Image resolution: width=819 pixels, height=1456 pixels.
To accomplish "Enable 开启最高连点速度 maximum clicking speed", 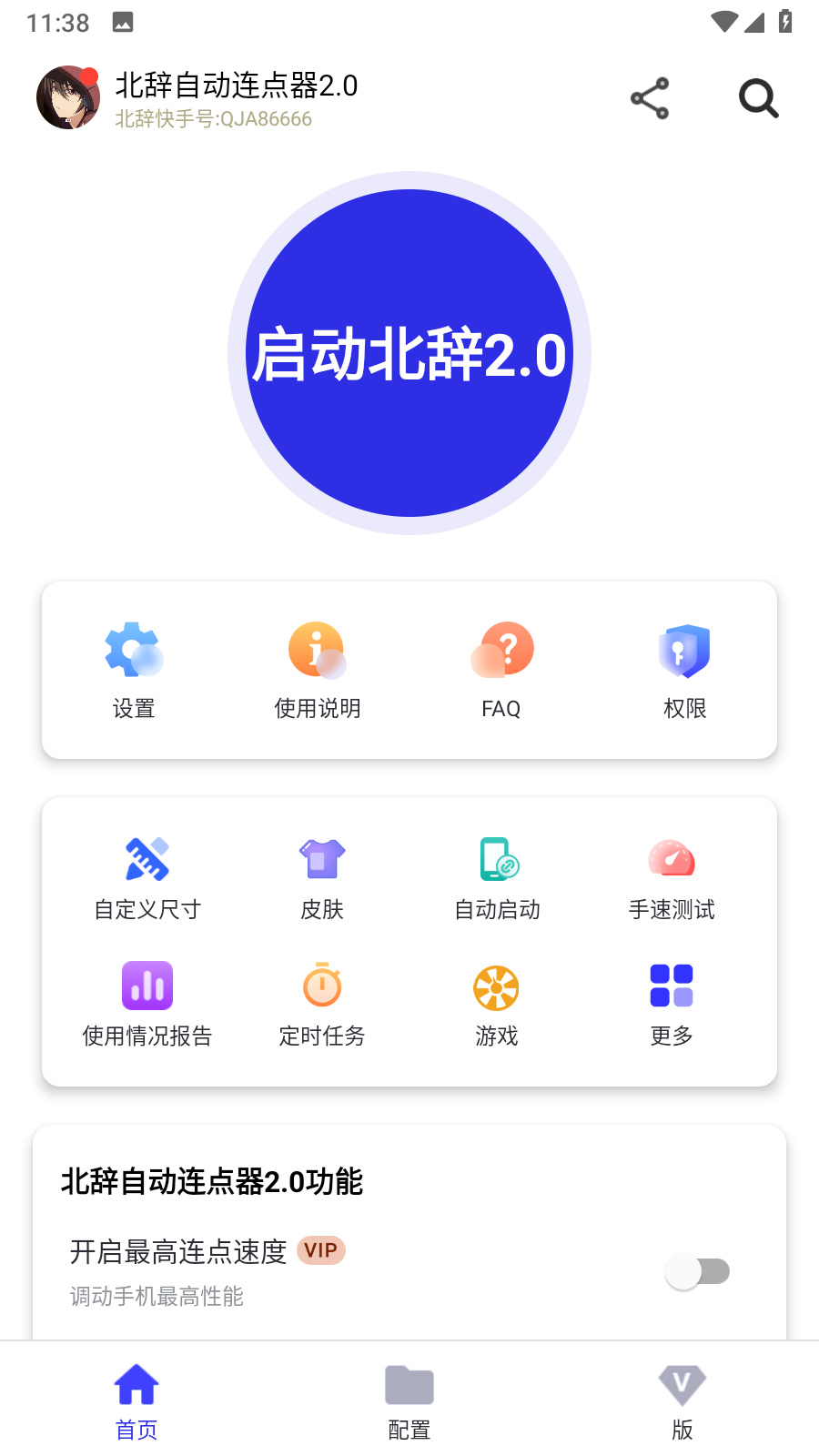I will 699,1270.
